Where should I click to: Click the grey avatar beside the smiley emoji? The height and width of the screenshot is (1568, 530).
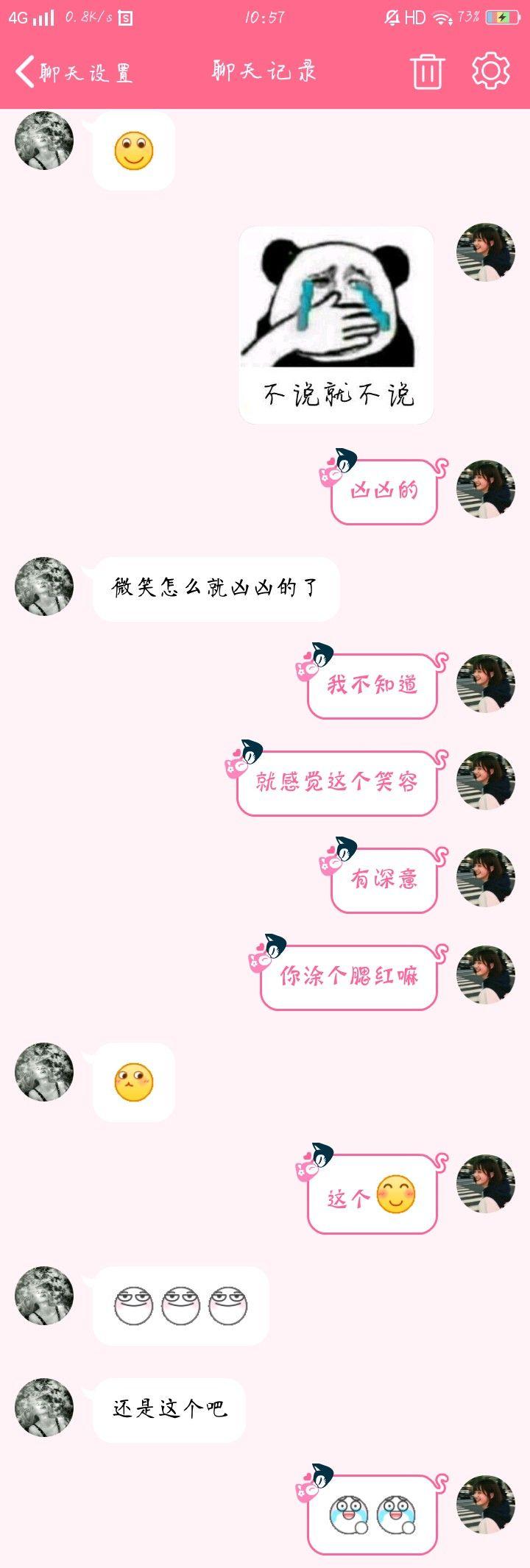46,145
